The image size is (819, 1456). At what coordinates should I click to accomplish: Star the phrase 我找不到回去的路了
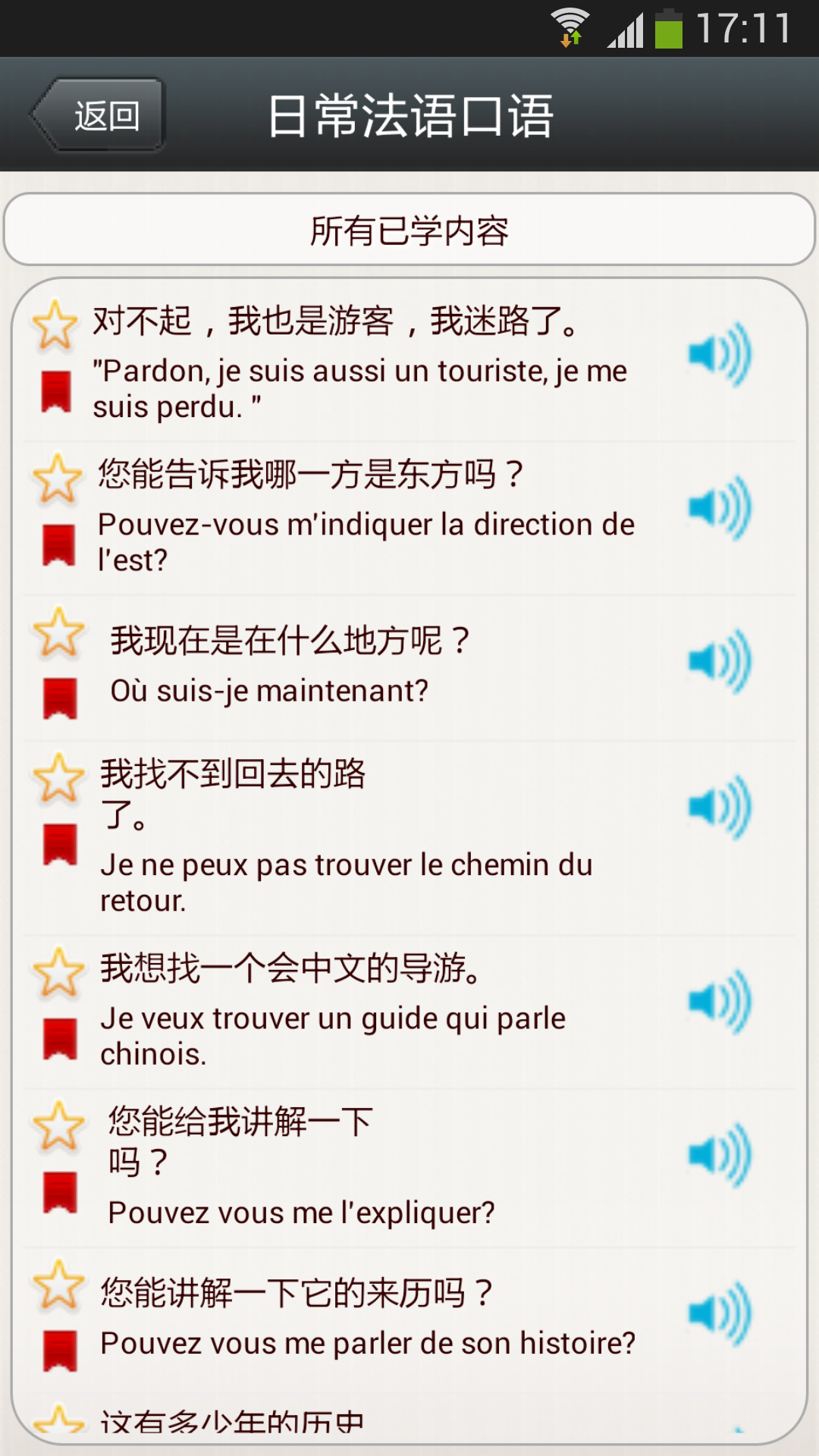pyautogui.click(x=58, y=779)
